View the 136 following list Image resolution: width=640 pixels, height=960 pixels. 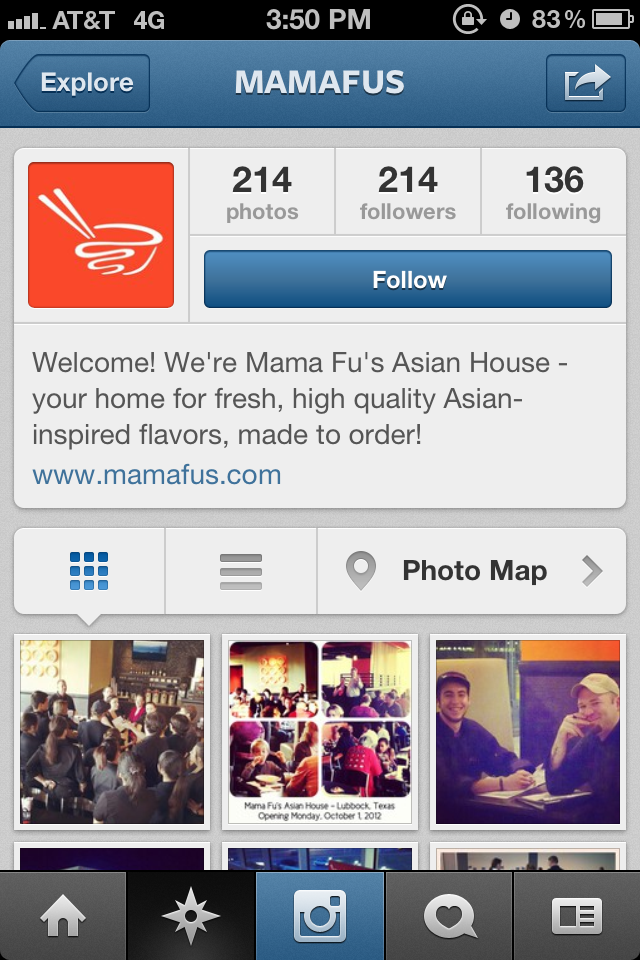pyautogui.click(x=554, y=192)
